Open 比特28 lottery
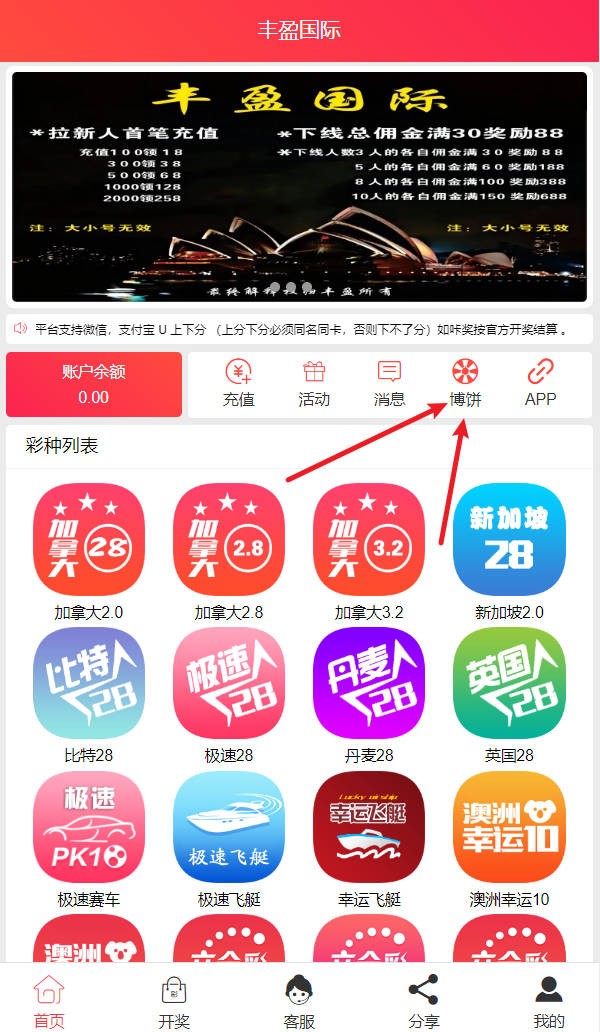The width and height of the screenshot is (600, 1032). tap(89, 683)
